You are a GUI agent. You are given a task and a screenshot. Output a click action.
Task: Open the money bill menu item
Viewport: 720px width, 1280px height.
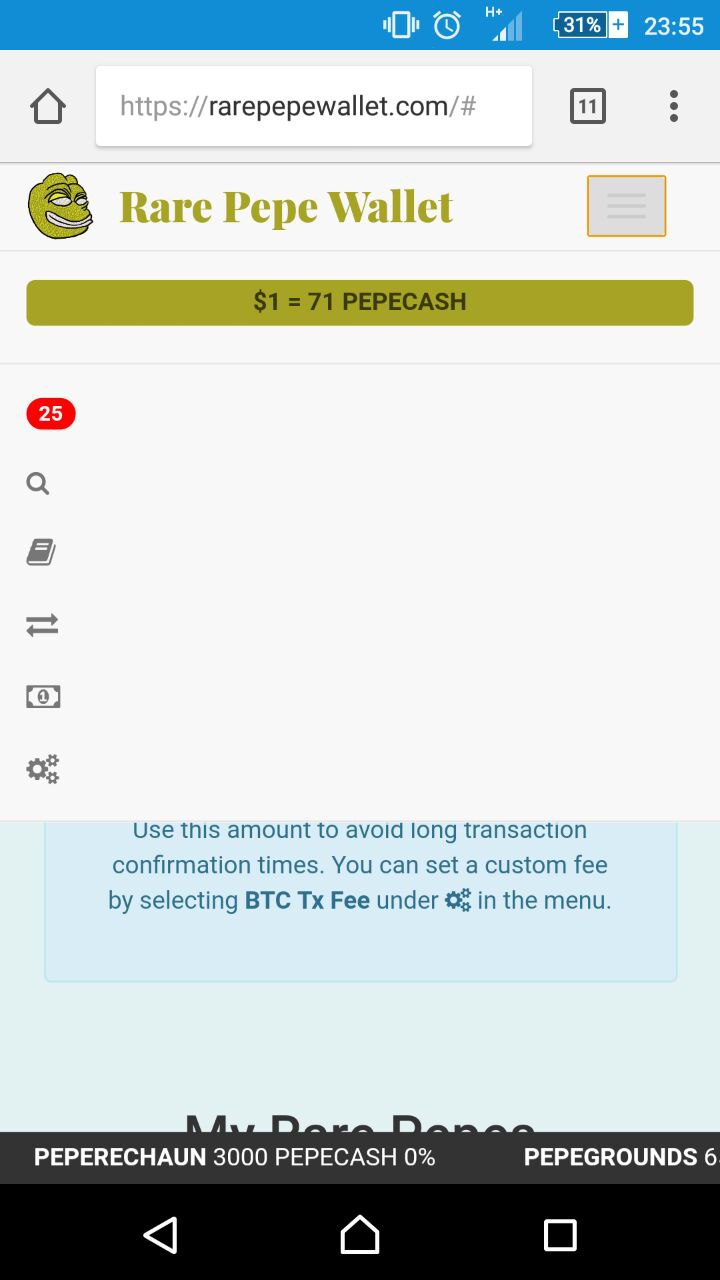[43, 697]
